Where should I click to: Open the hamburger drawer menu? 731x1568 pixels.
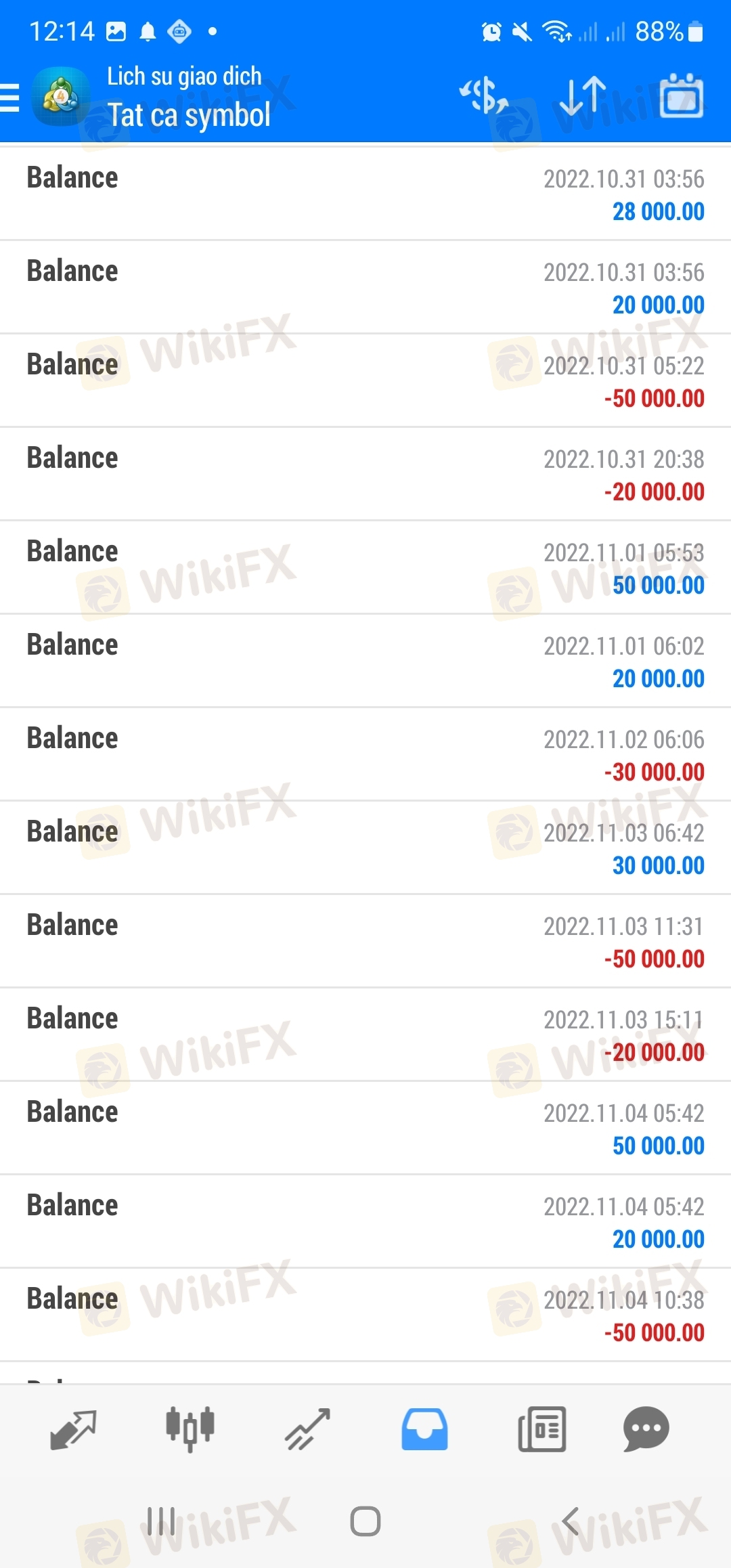[x=9, y=97]
